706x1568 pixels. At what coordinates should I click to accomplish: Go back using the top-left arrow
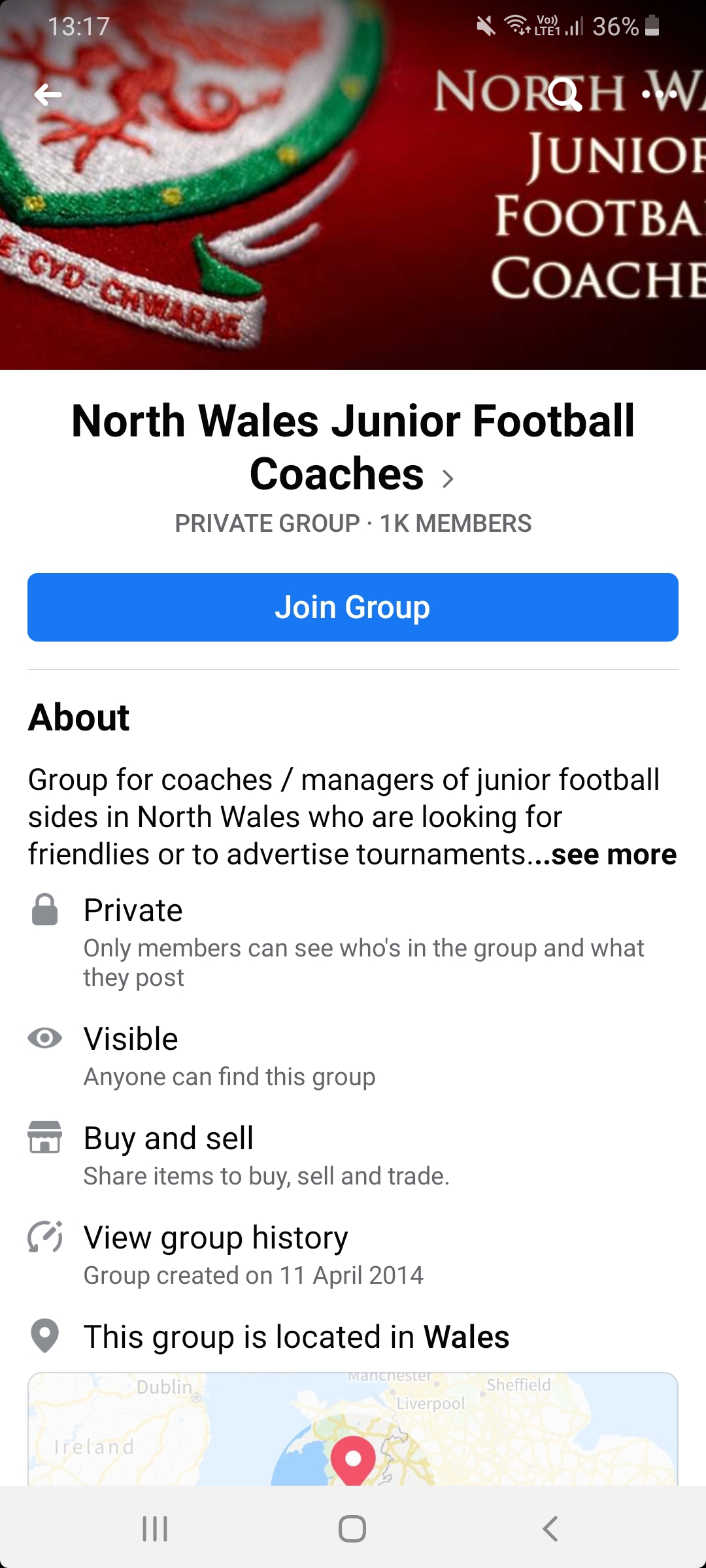48,95
